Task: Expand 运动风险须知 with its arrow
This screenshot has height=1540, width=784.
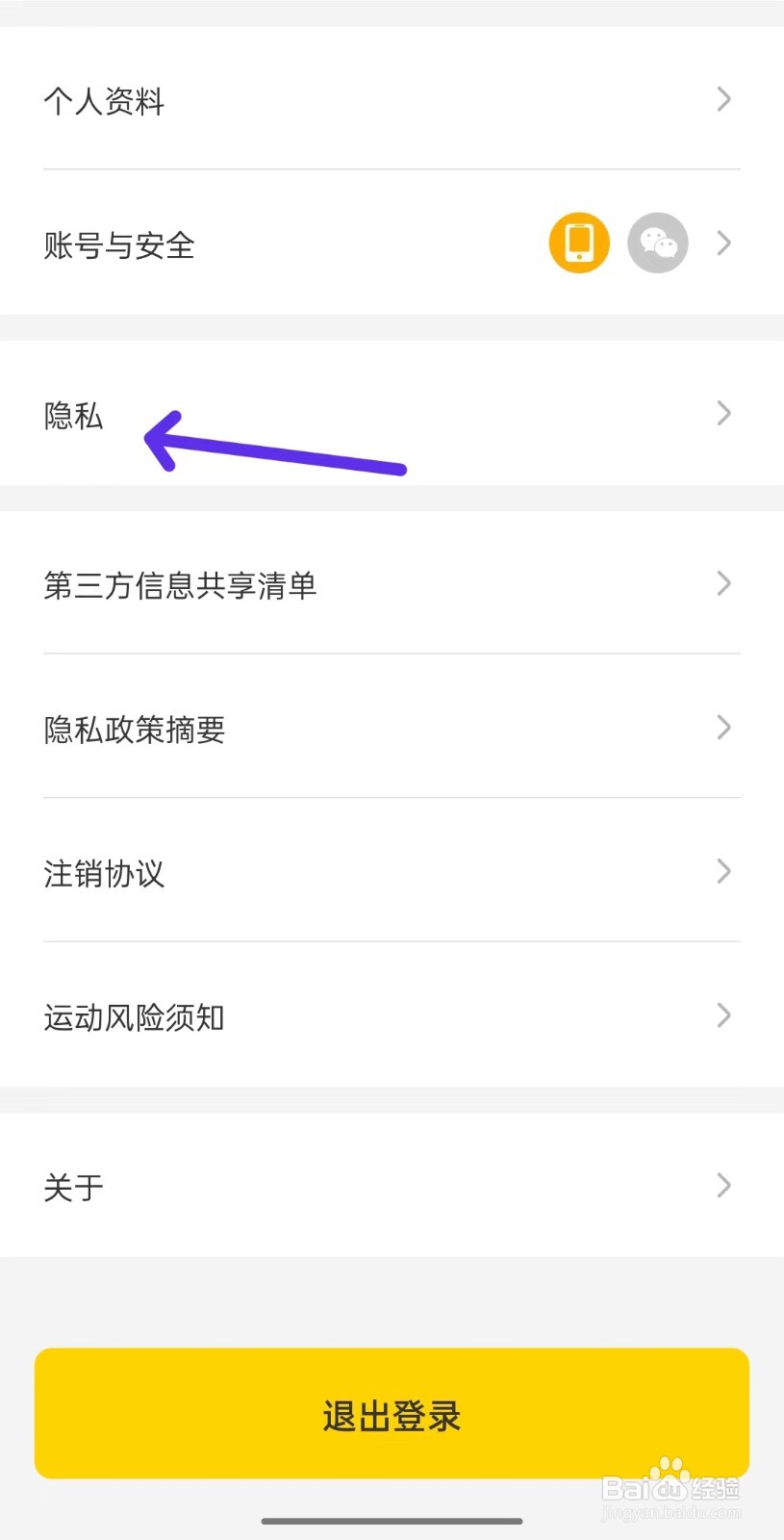Action: tap(724, 1015)
